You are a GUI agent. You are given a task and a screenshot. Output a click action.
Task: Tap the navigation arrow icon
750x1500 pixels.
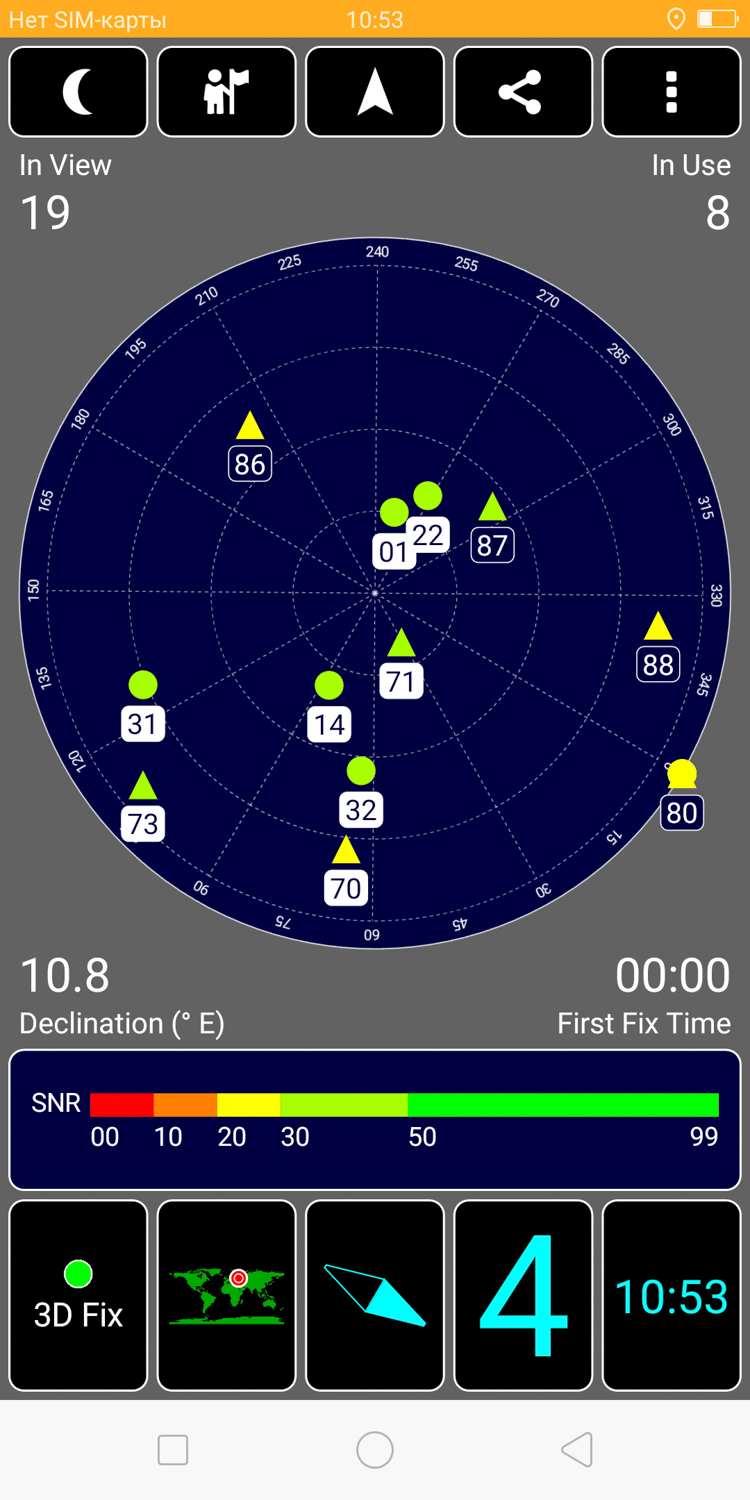pyautogui.click(x=375, y=92)
